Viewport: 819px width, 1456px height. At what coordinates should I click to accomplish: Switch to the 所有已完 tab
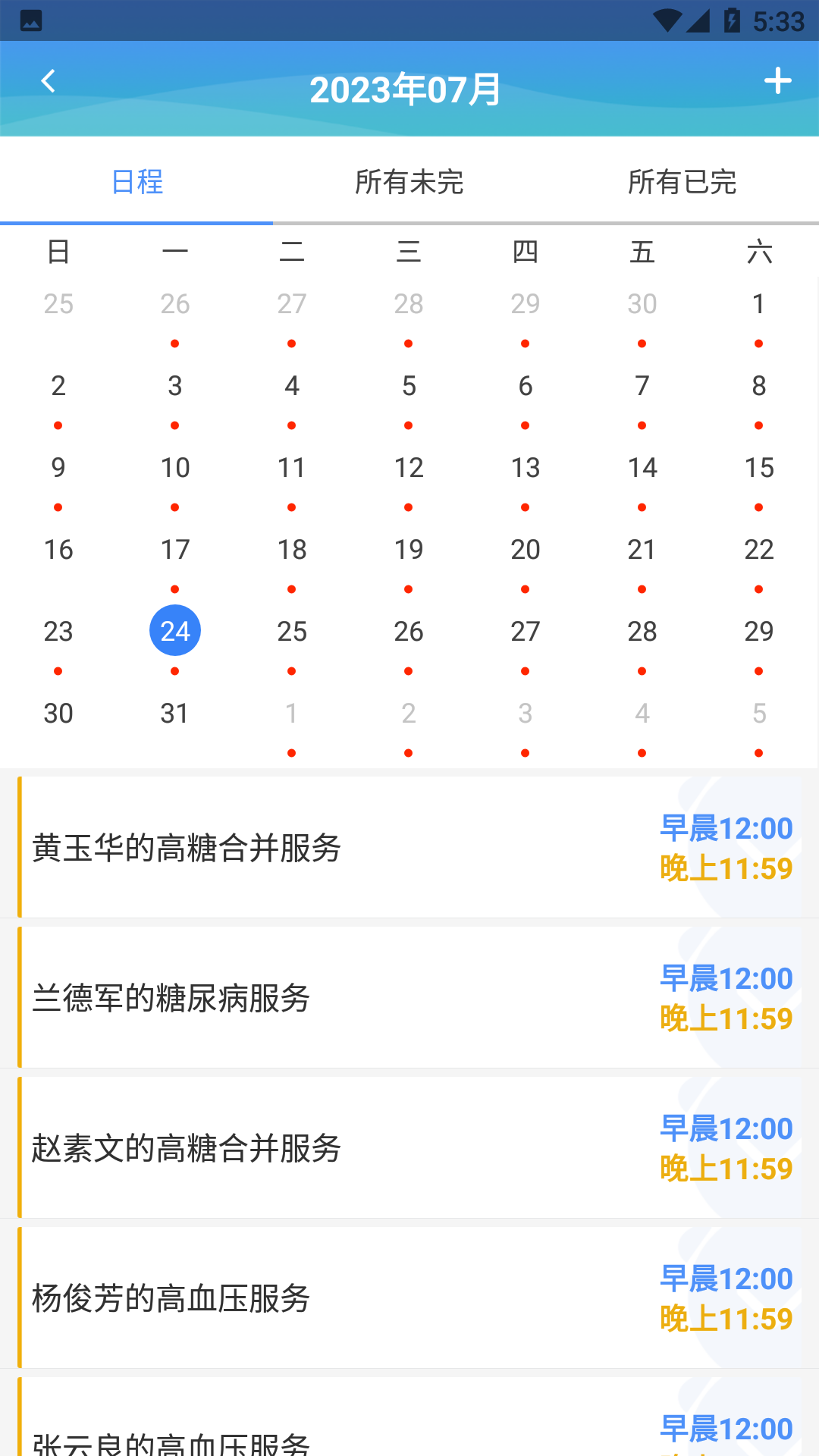(682, 182)
